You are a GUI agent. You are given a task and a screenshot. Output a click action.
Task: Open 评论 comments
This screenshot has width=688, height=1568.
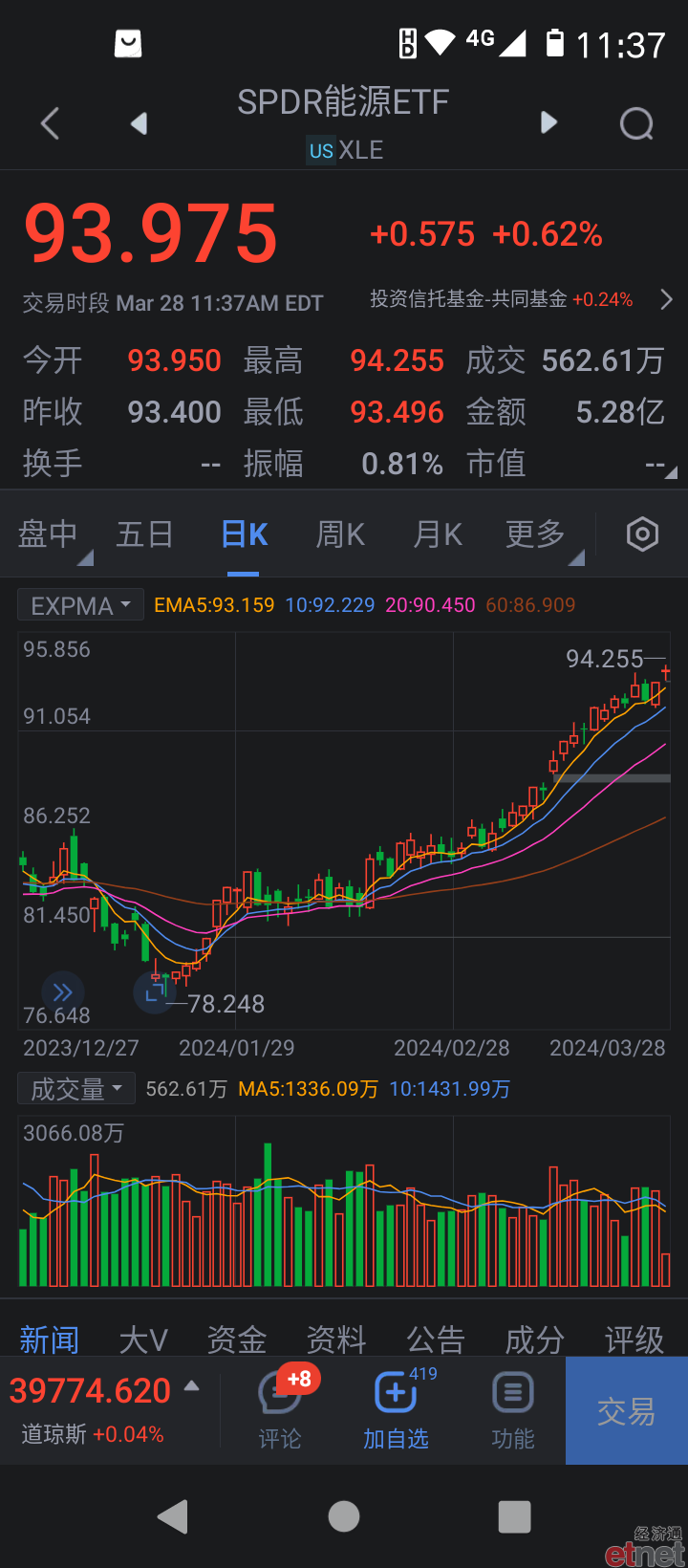tap(279, 1410)
